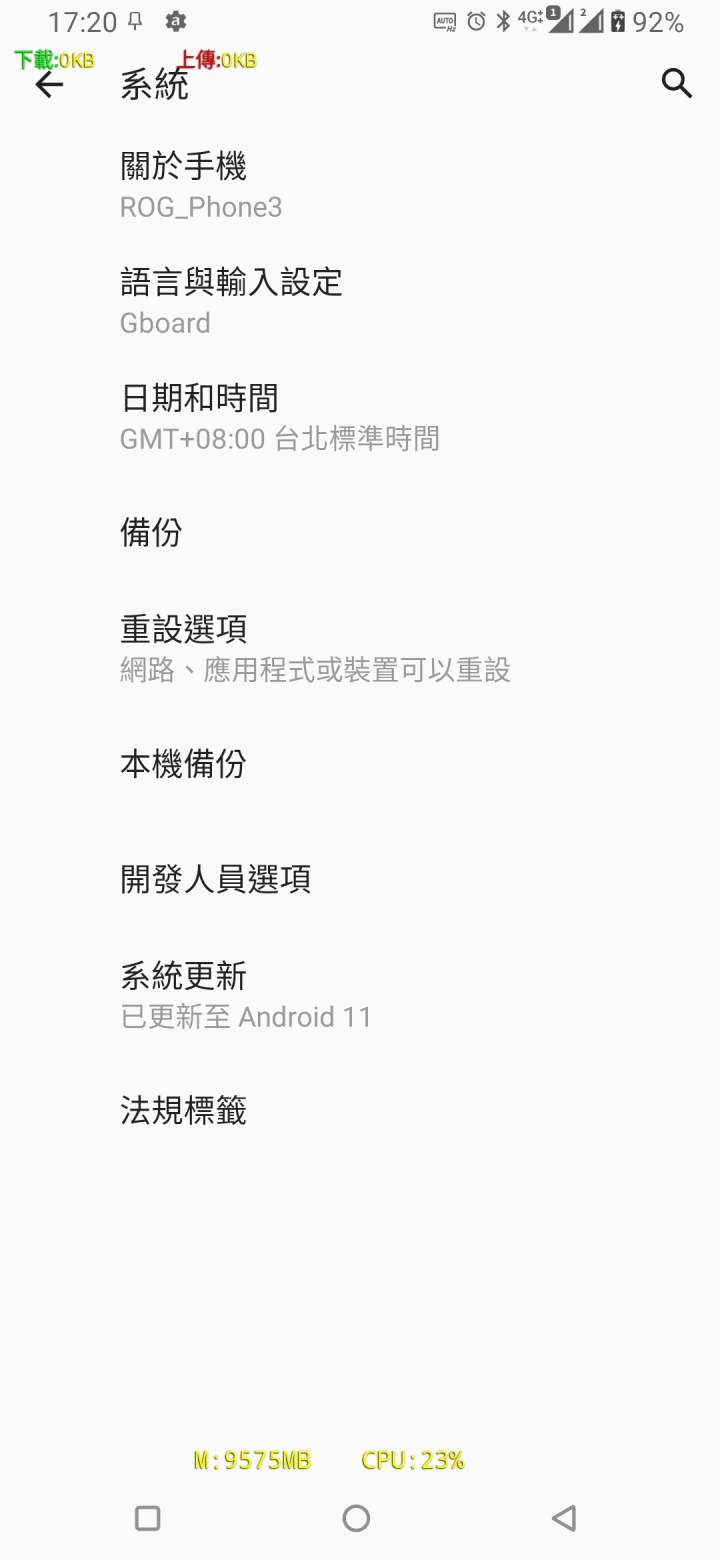Tap the system home button
This screenshot has width=720, height=1560.
click(356, 1518)
